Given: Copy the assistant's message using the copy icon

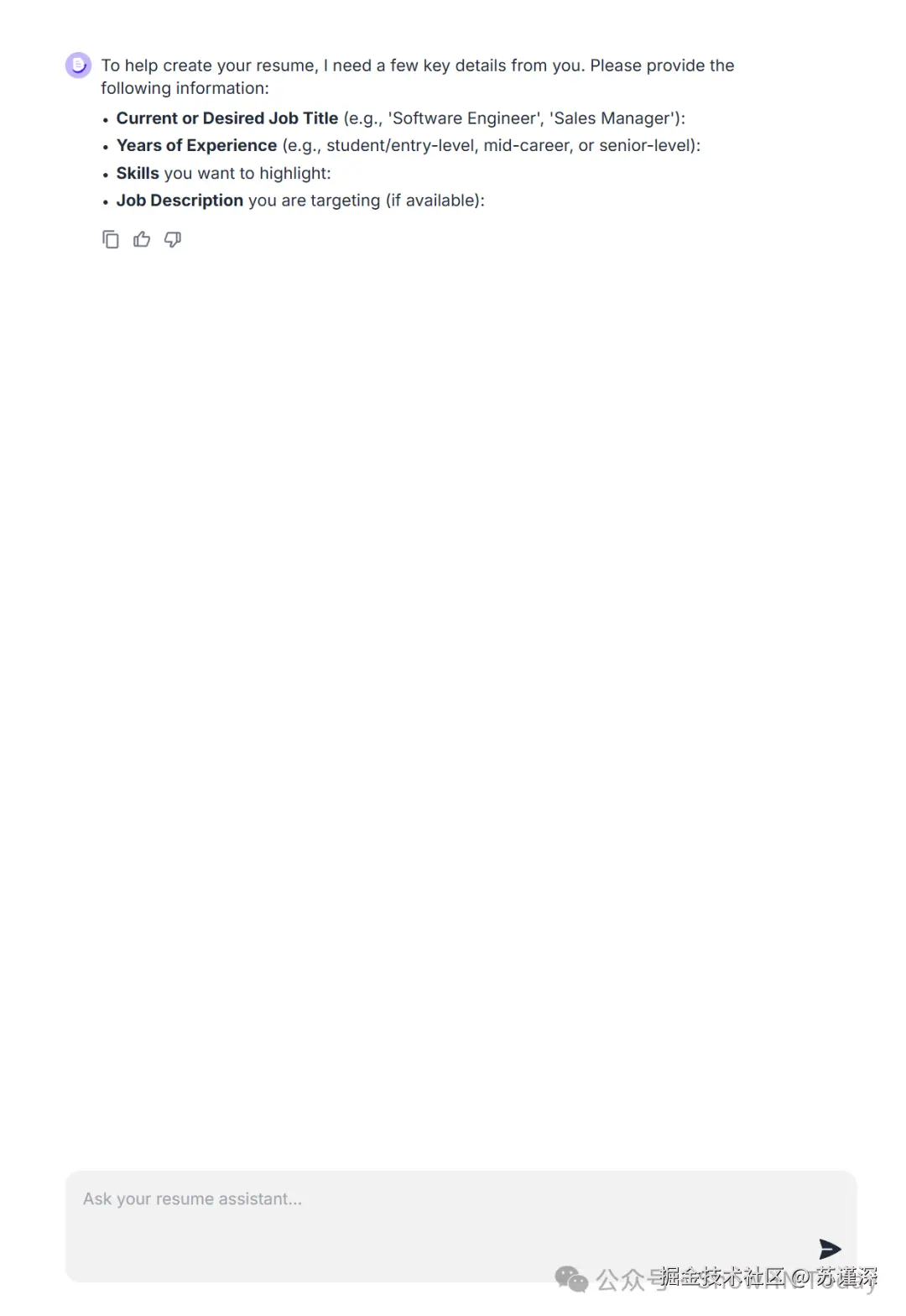Looking at the screenshot, I should (x=111, y=239).
